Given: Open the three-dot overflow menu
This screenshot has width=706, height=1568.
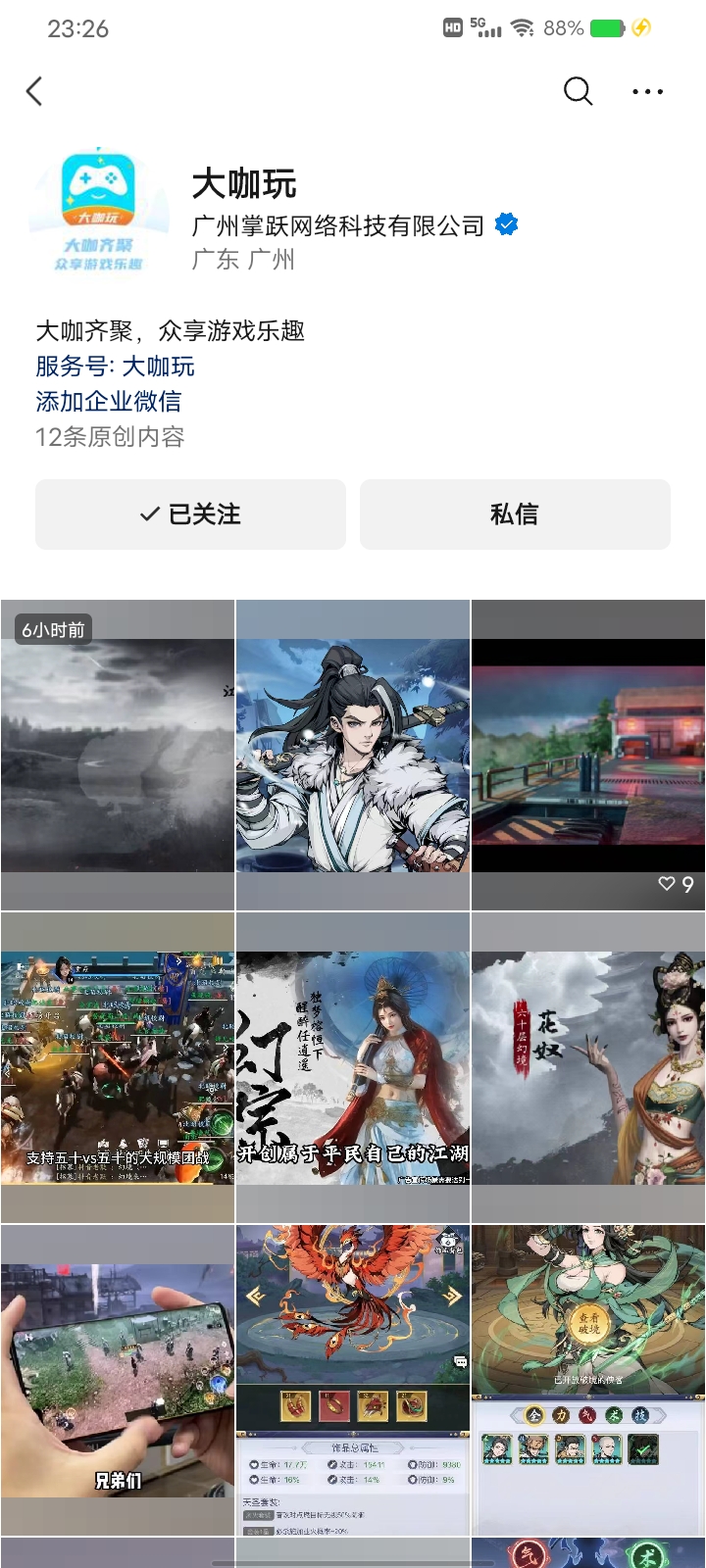Looking at the screenshot, I should (647, 92).
